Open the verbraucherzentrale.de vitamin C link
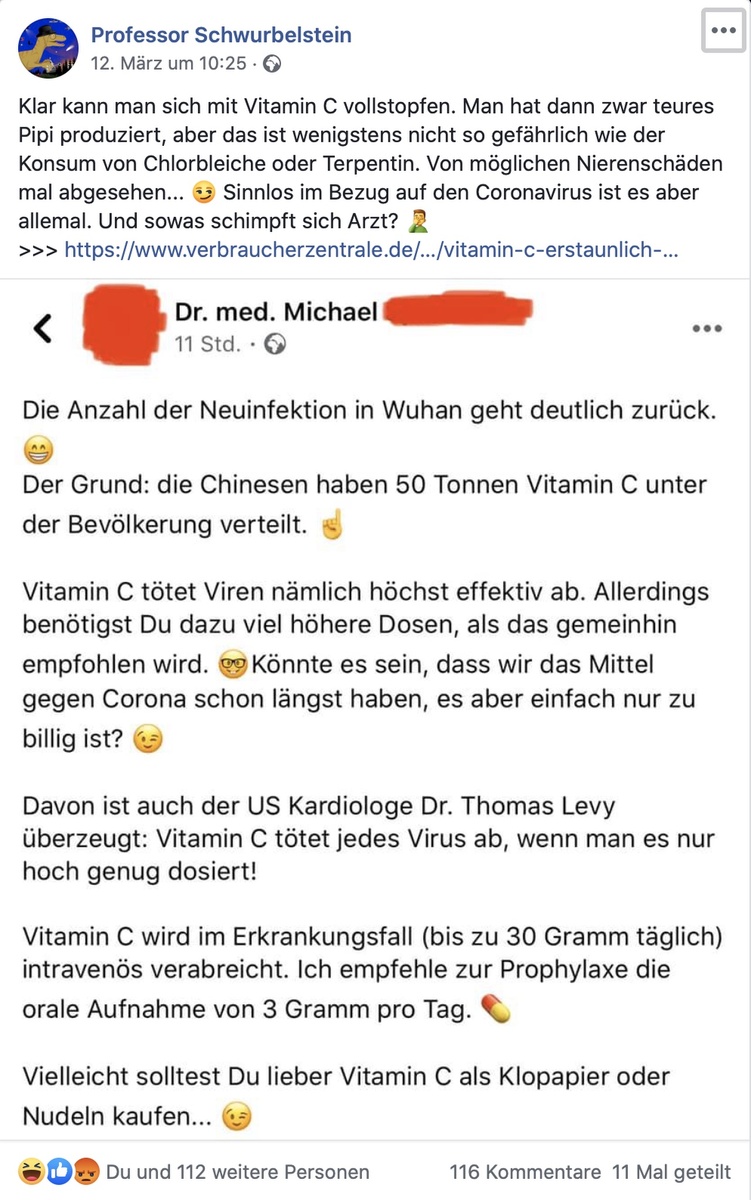 [x=371, y=250]
